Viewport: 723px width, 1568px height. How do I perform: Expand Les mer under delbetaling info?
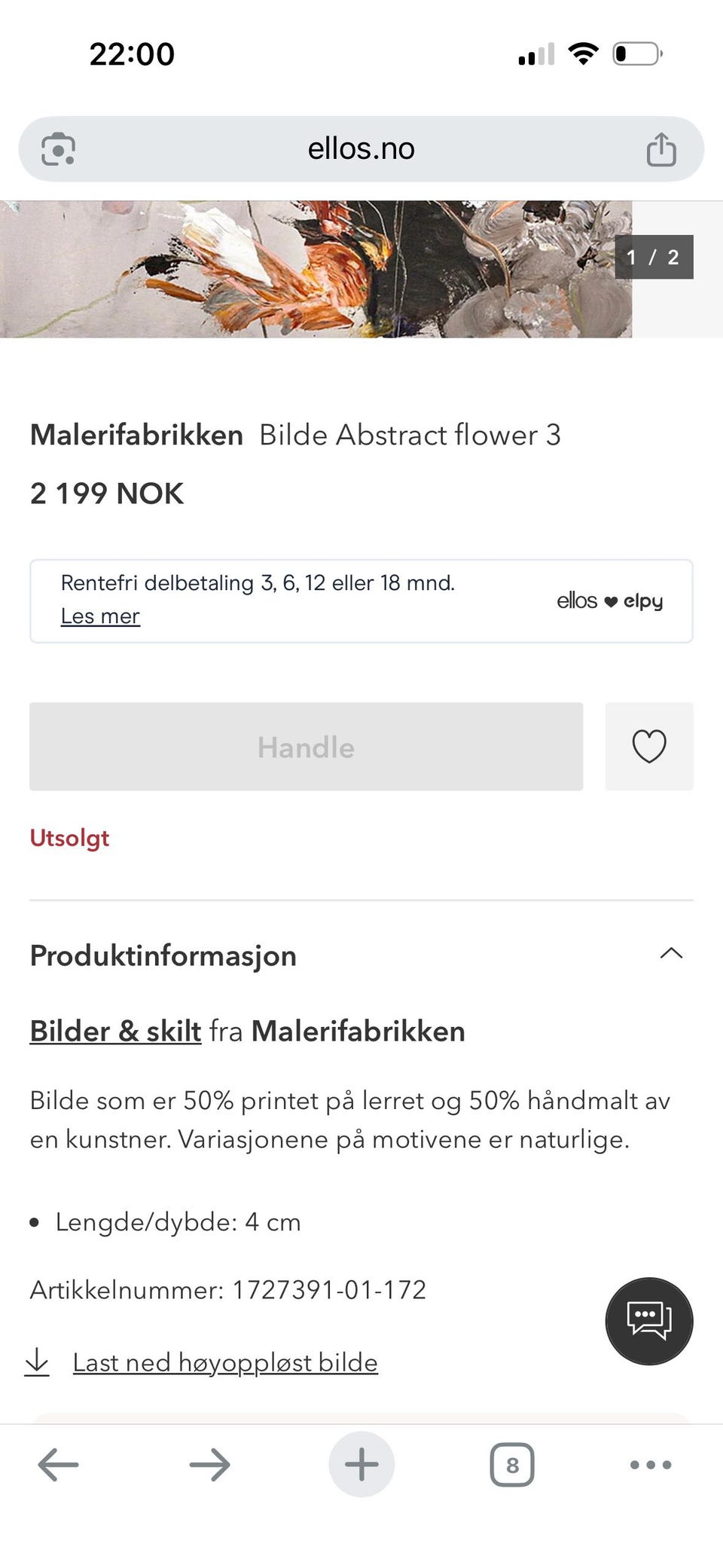coord(99,616)
